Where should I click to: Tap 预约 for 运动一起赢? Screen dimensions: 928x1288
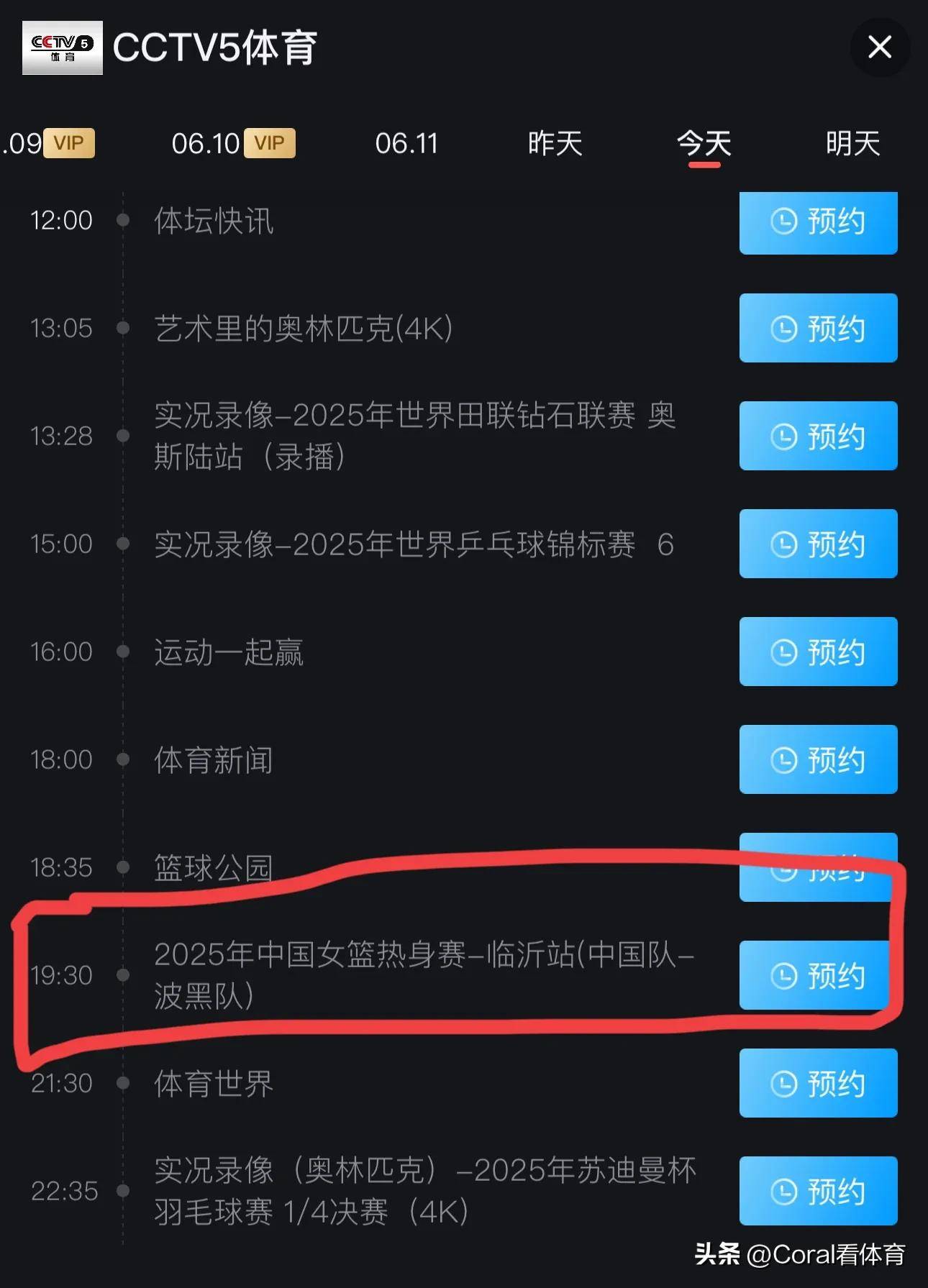click(x=818, y=652)
